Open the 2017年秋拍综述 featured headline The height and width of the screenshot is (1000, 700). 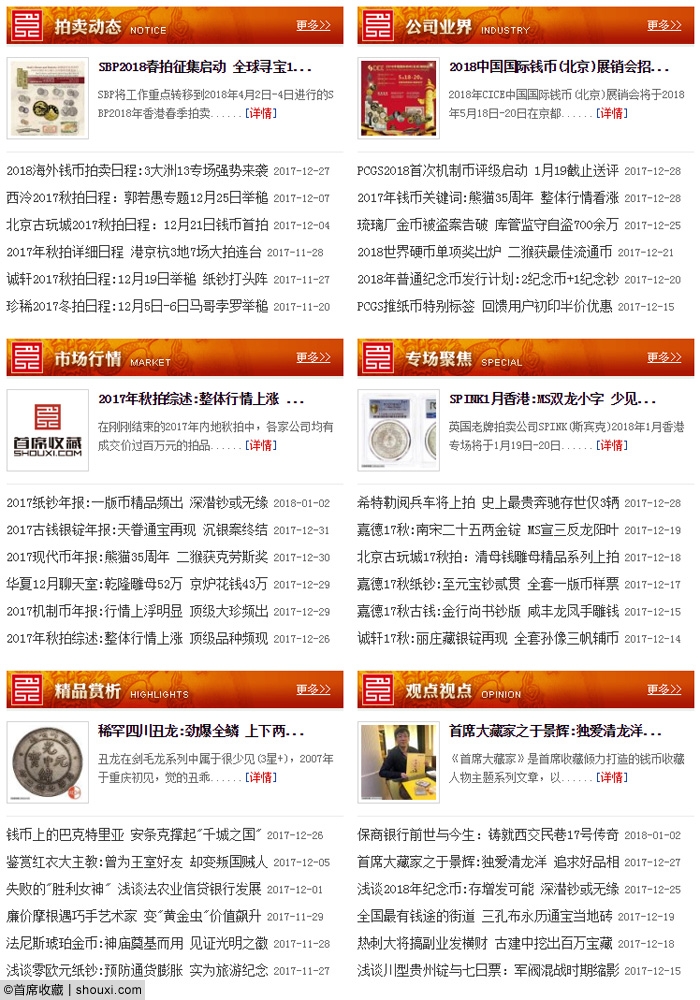pyautogui.click(x=188, y=399)
